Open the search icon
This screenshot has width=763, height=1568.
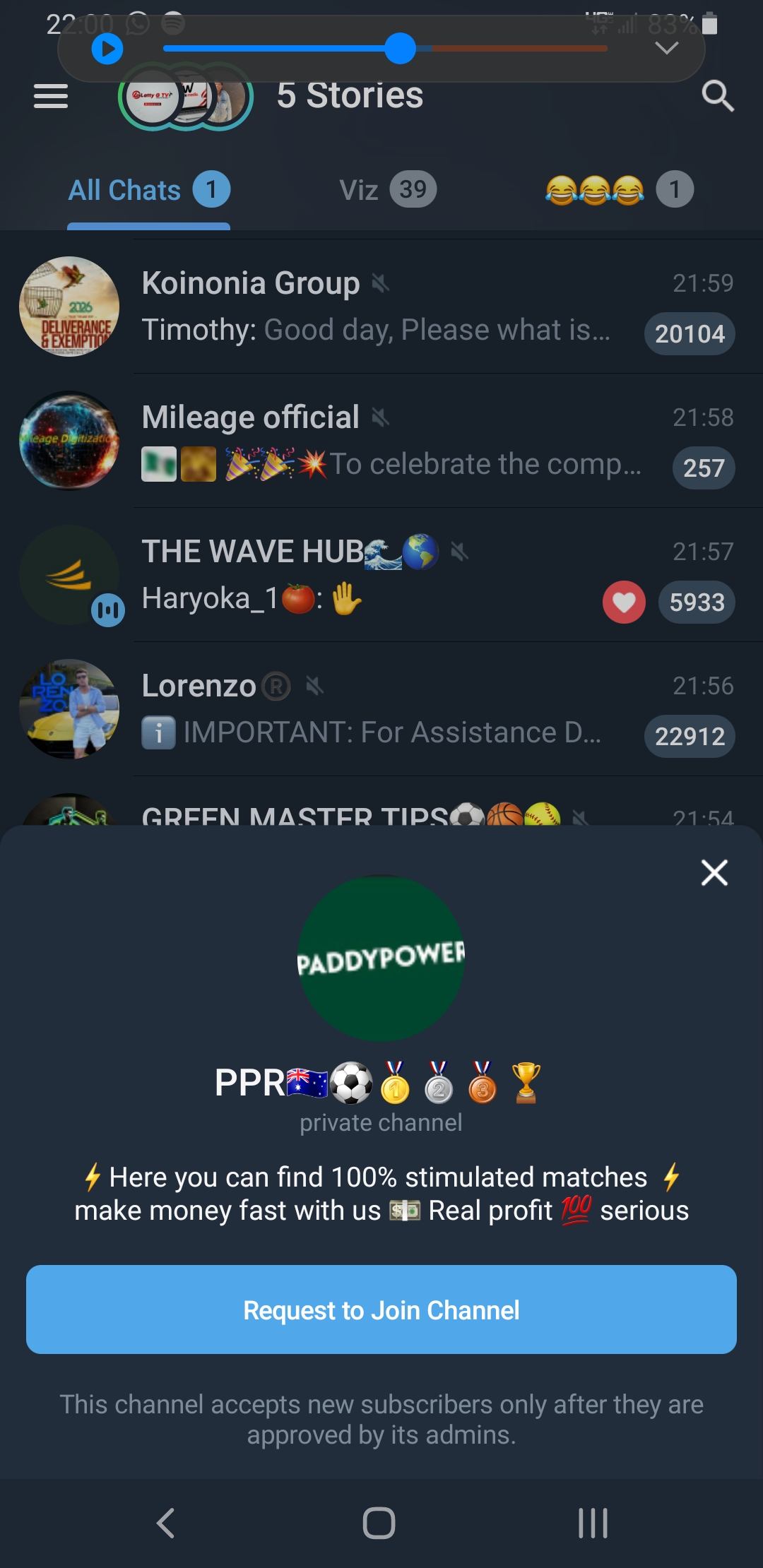point(718,96)
